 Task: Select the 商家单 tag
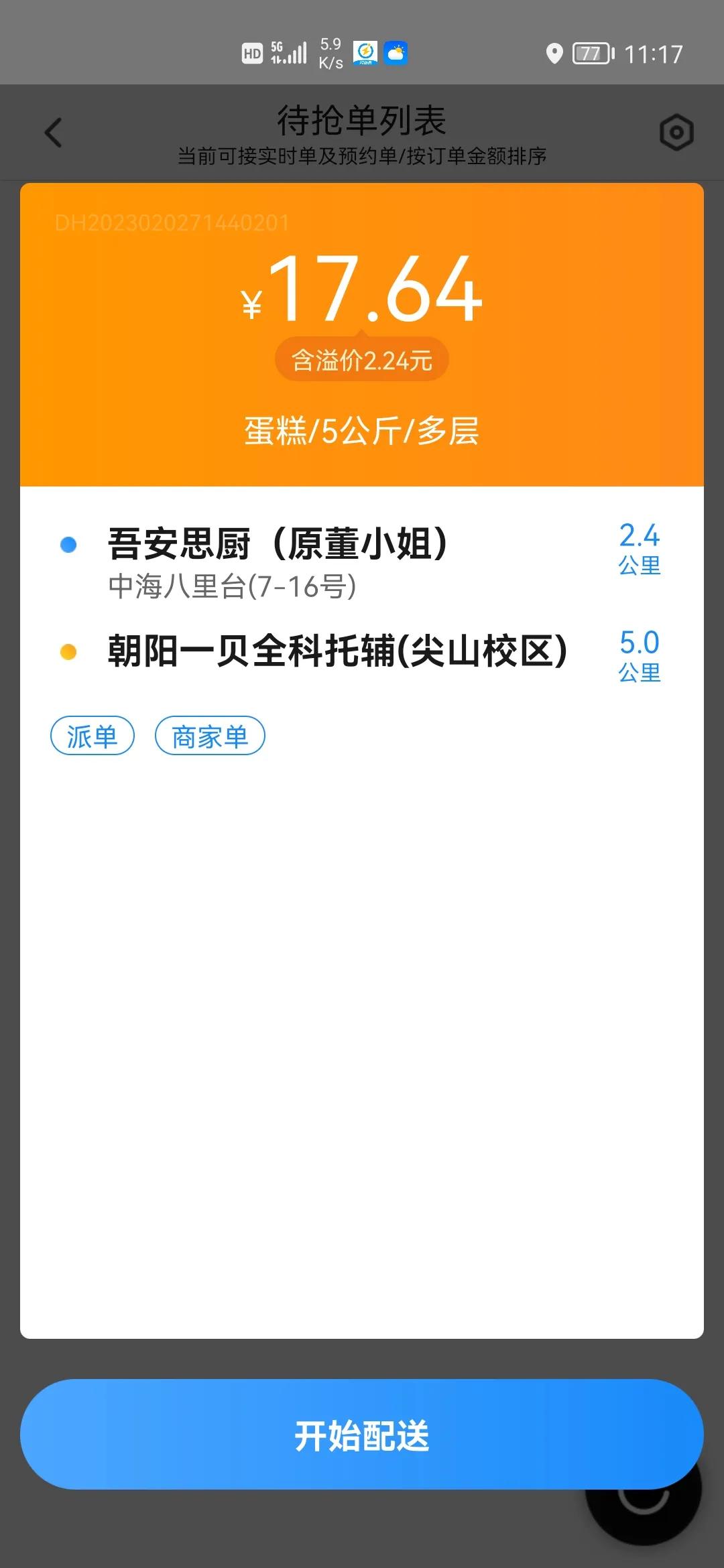[208, 735]
